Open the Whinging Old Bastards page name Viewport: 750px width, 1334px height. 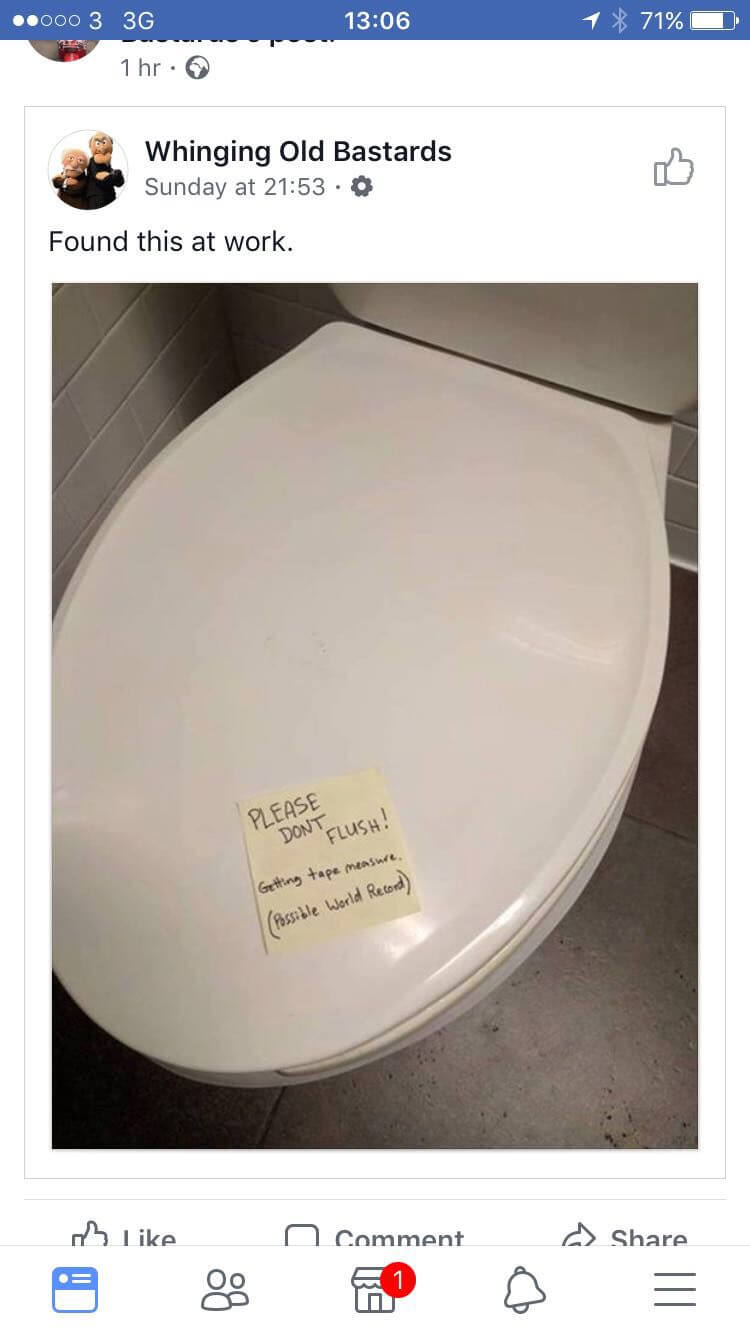(298, 151)
